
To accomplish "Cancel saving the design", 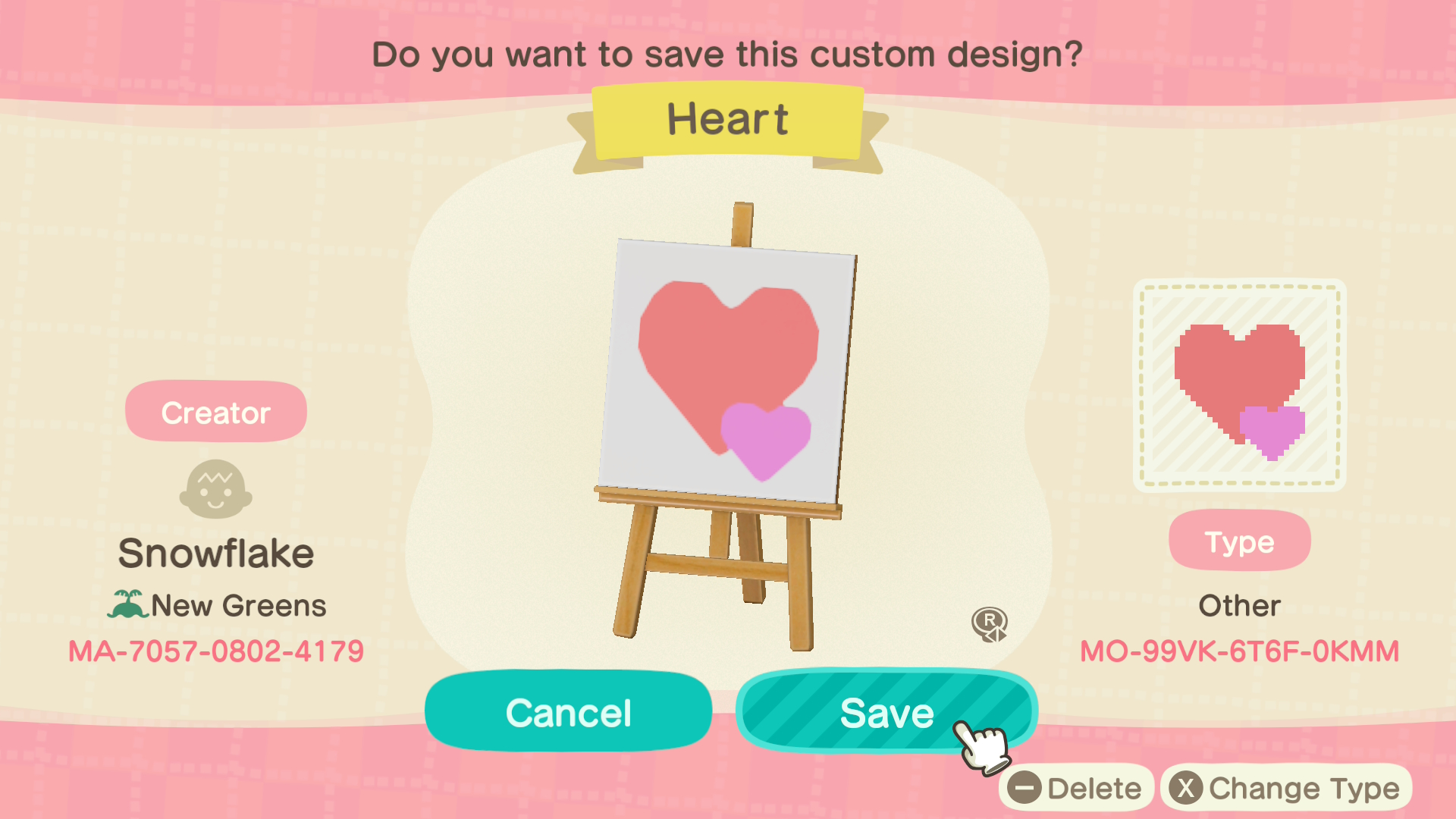I will click(568, 712).
